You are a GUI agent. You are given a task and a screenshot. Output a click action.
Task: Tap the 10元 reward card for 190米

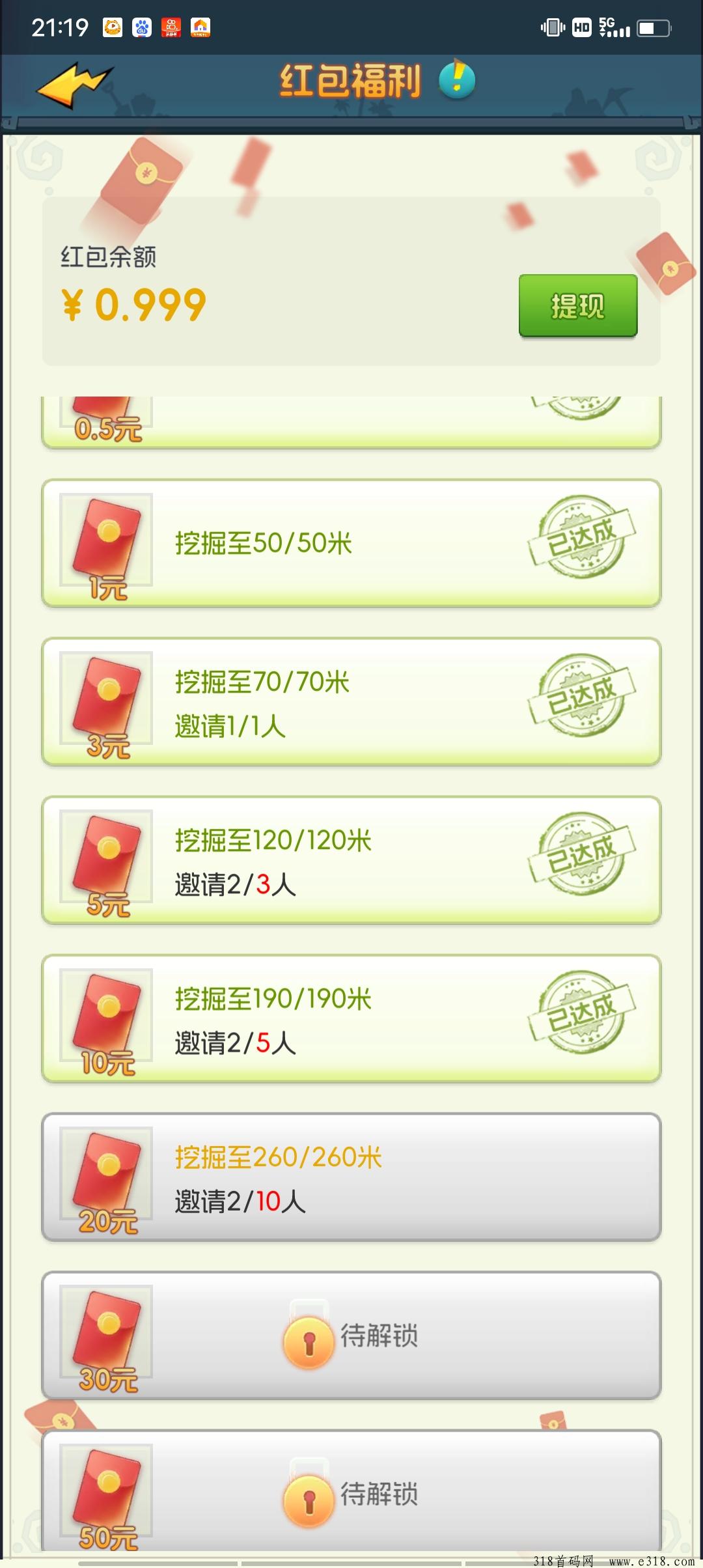point(351,1018)
